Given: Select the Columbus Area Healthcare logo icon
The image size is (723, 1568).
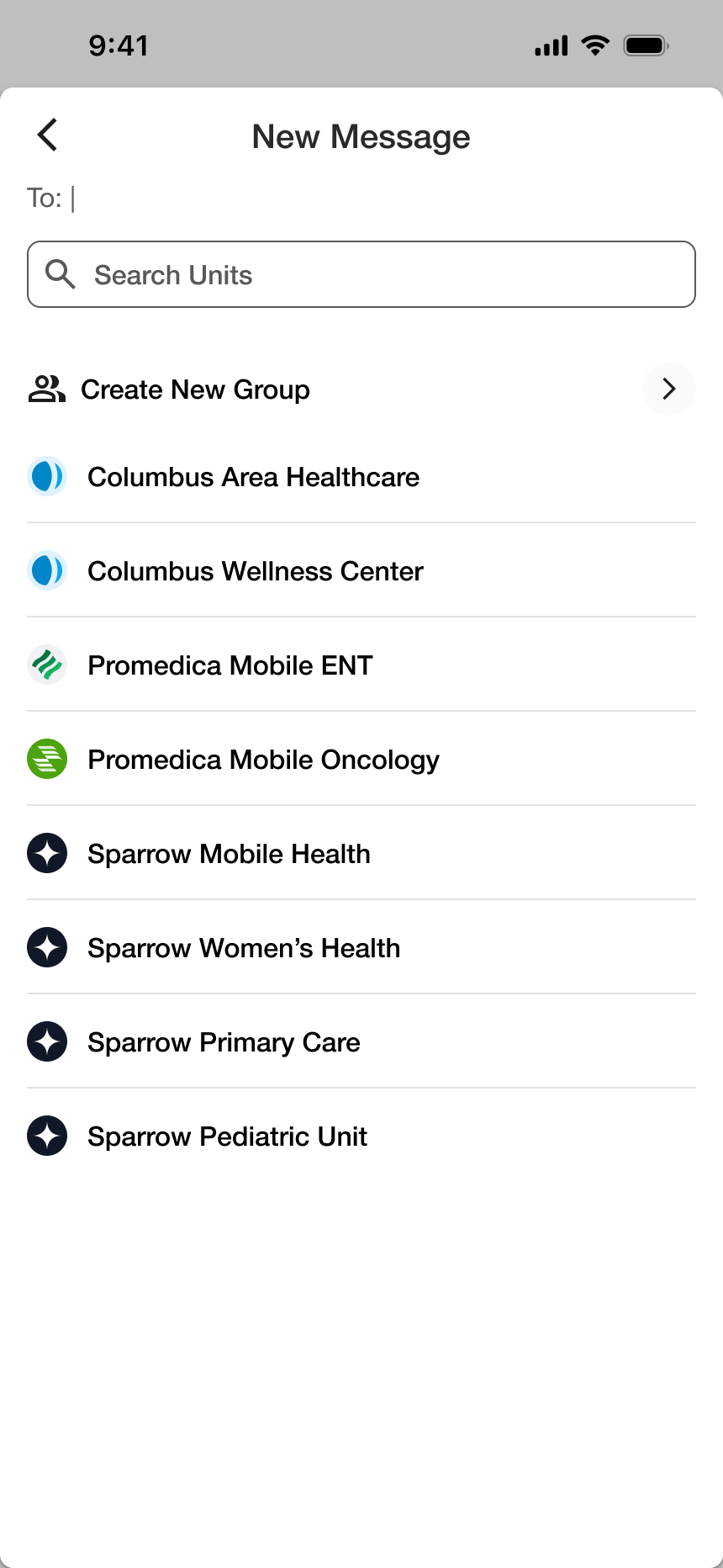Looking at the screenshot, I should [46, 476].
